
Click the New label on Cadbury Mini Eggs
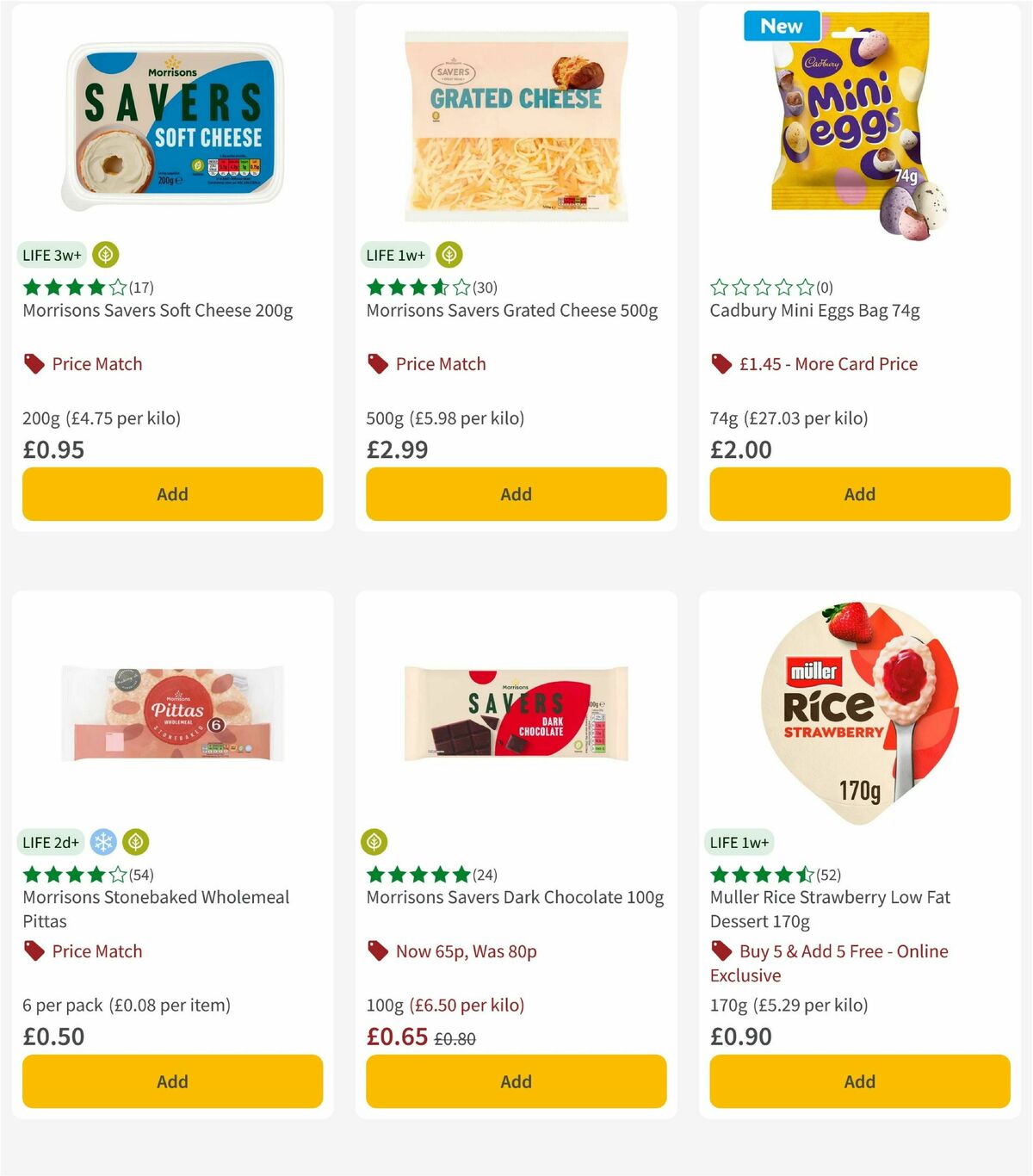tap(781, 26)
